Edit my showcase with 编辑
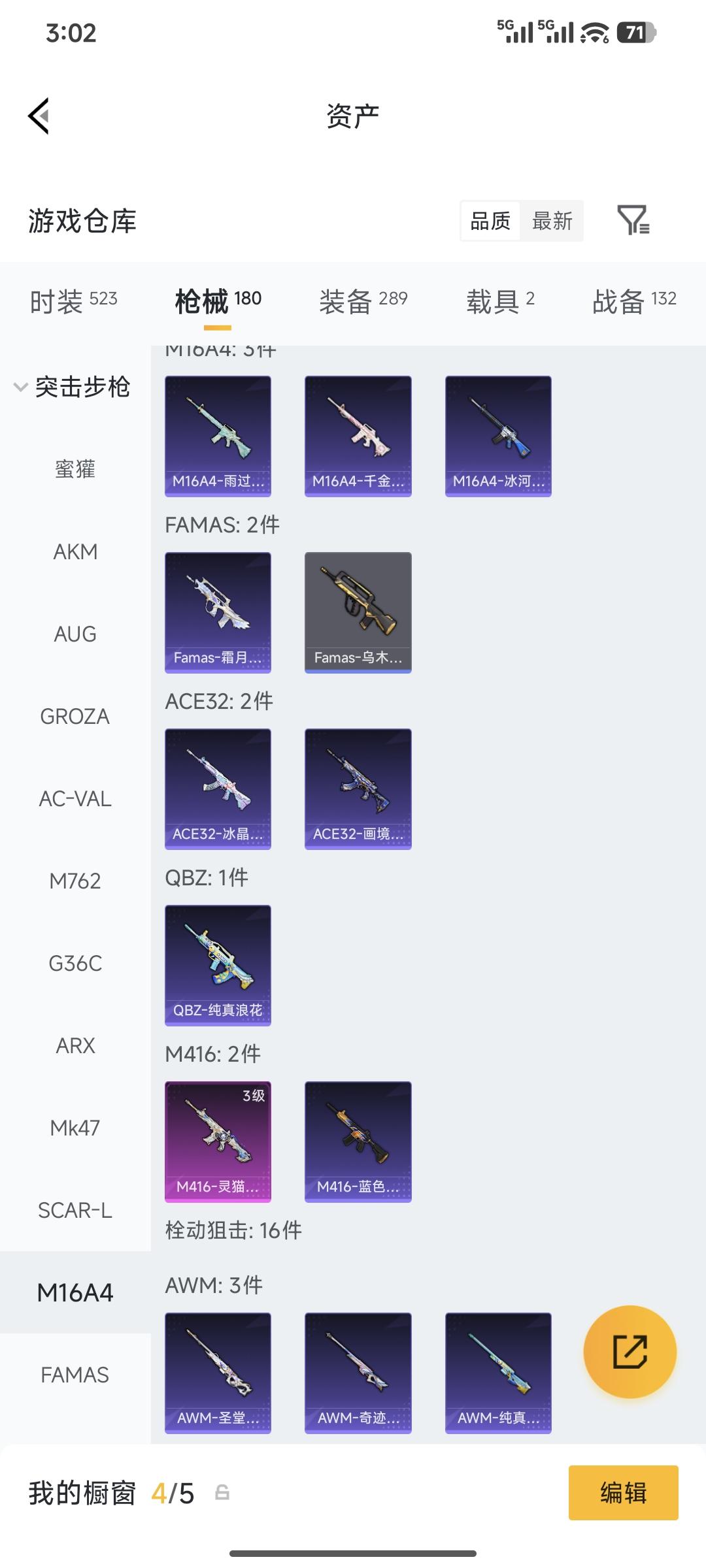 click(x=623, y=1493)
